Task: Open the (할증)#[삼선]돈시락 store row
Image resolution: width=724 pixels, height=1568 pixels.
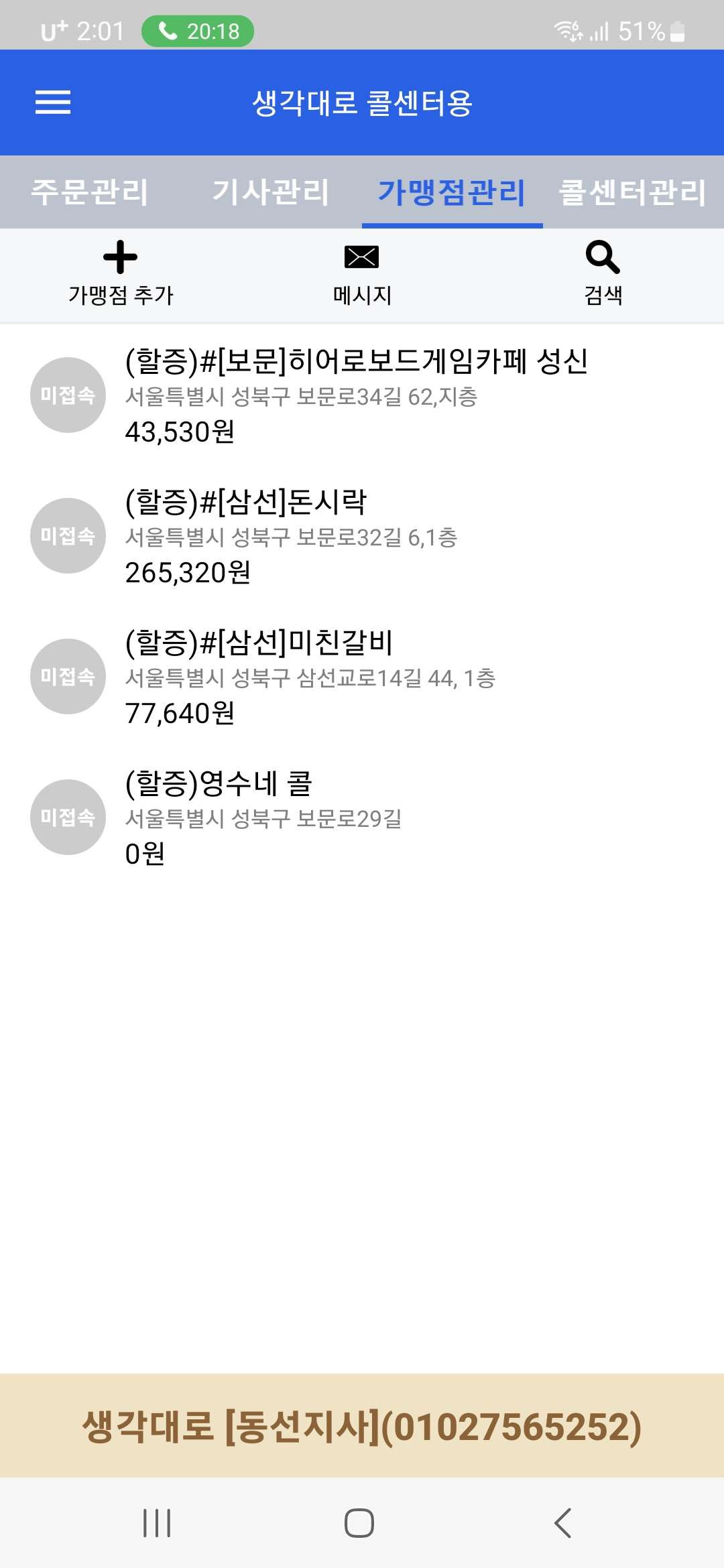Action: point(288,536)
